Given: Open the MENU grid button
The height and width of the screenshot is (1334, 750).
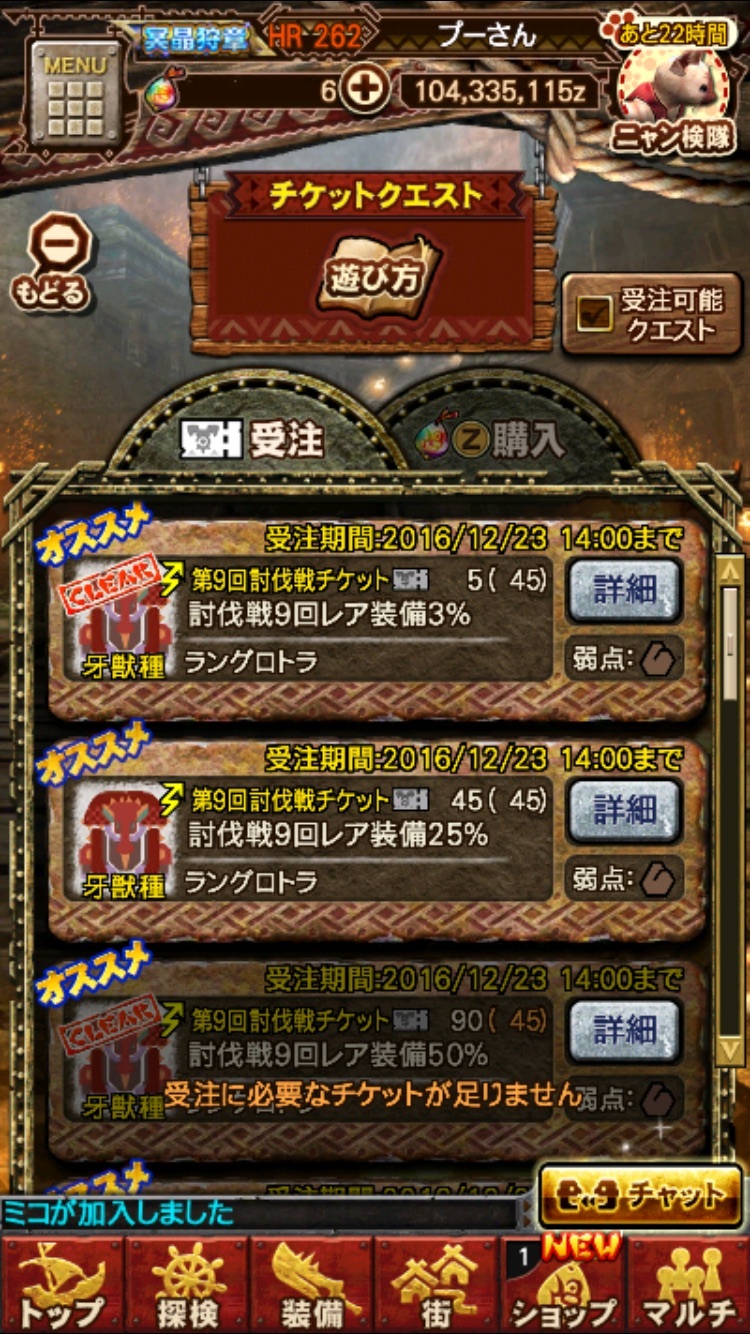Looking at the screenshot, I should [x=74, y=96].
